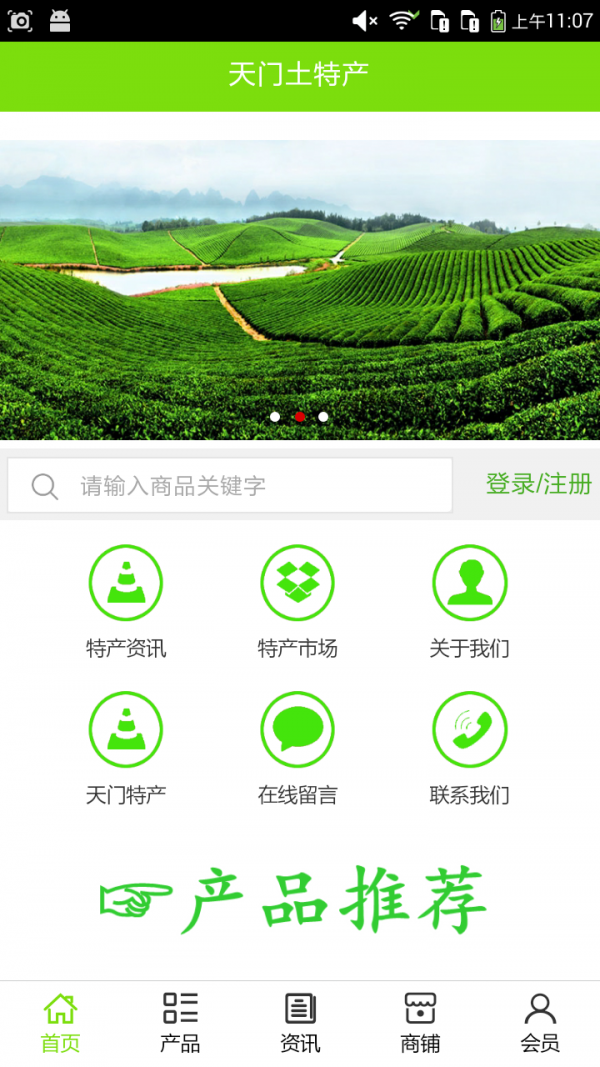Switch to the 产品 tab
The width and height of the screenshot is (600, 1067).
point(180,1023)
